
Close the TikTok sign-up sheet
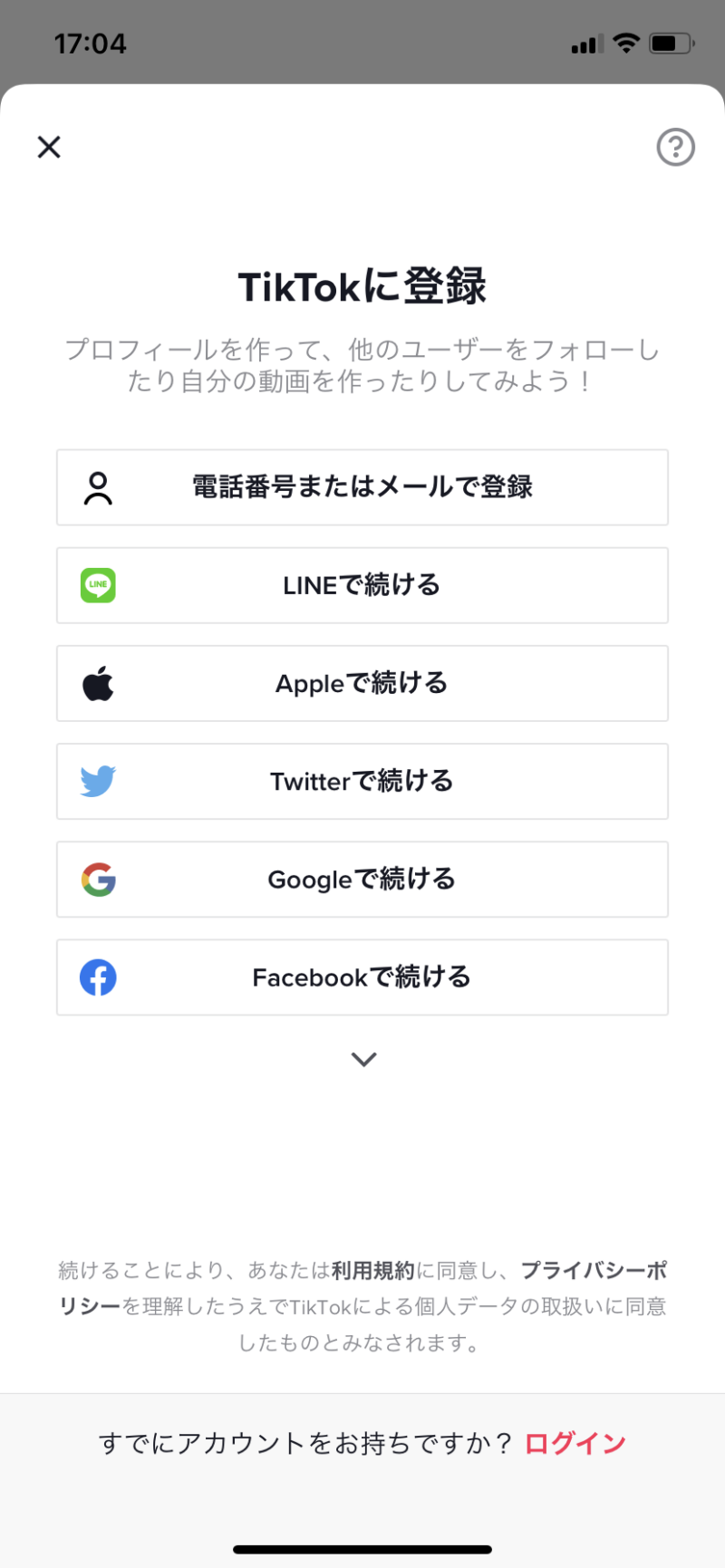(49, 147)
